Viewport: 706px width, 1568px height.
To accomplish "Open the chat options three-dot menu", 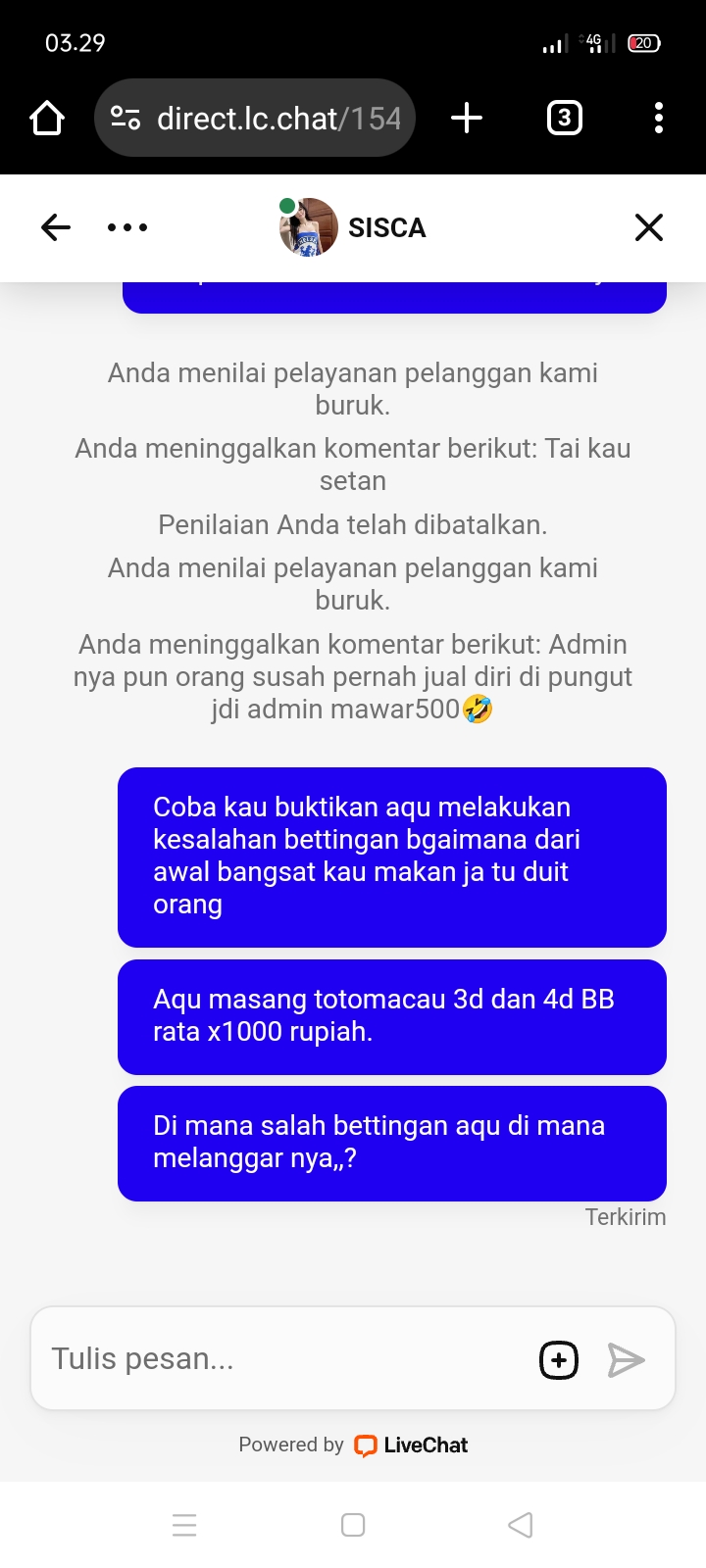I will click(127, 227).
